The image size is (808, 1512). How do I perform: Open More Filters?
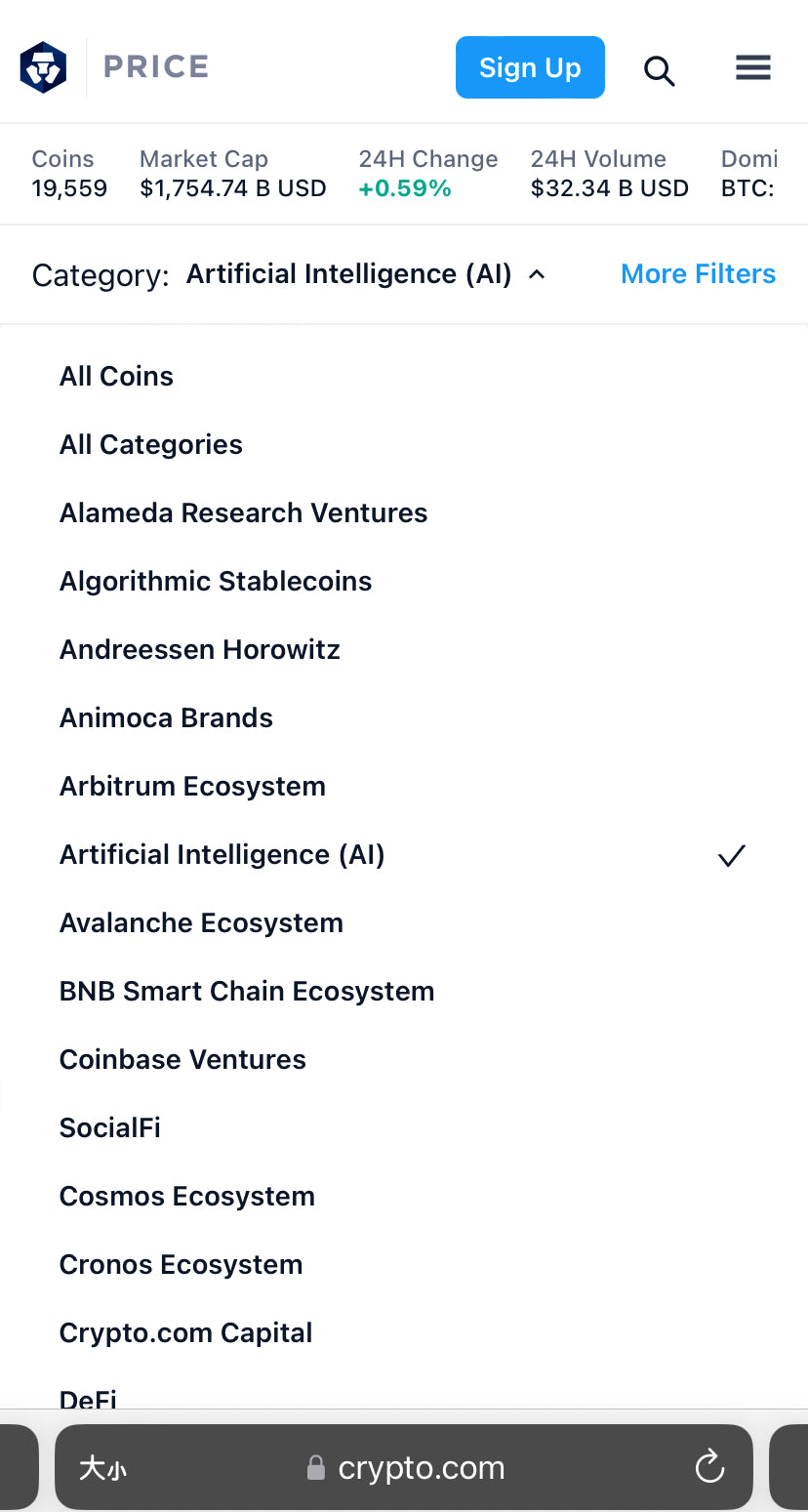pyautogui.click(x=698, y=274)
